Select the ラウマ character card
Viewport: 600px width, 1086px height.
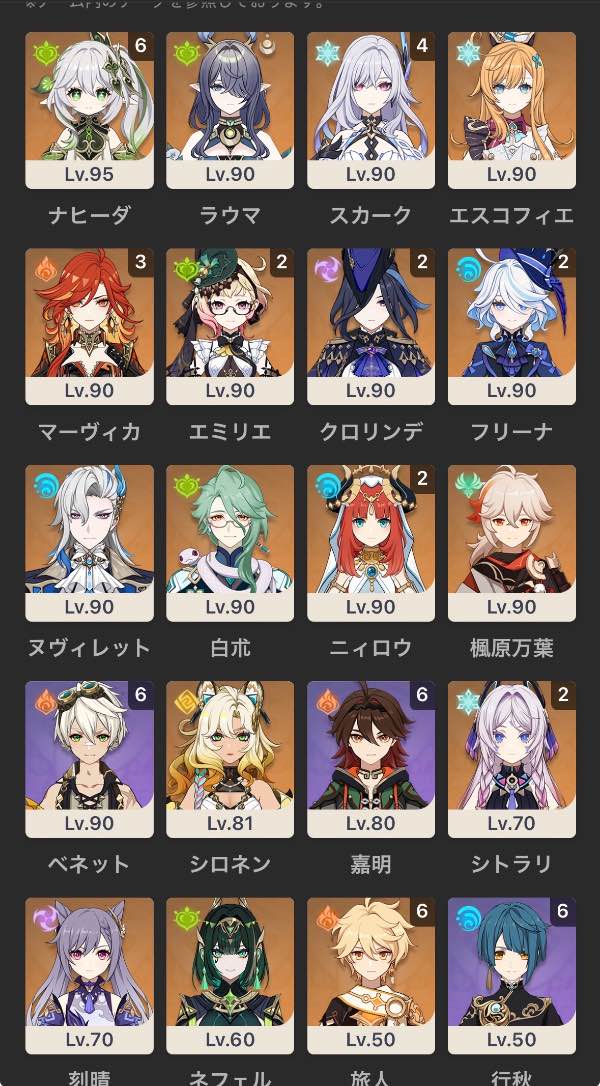230,110
